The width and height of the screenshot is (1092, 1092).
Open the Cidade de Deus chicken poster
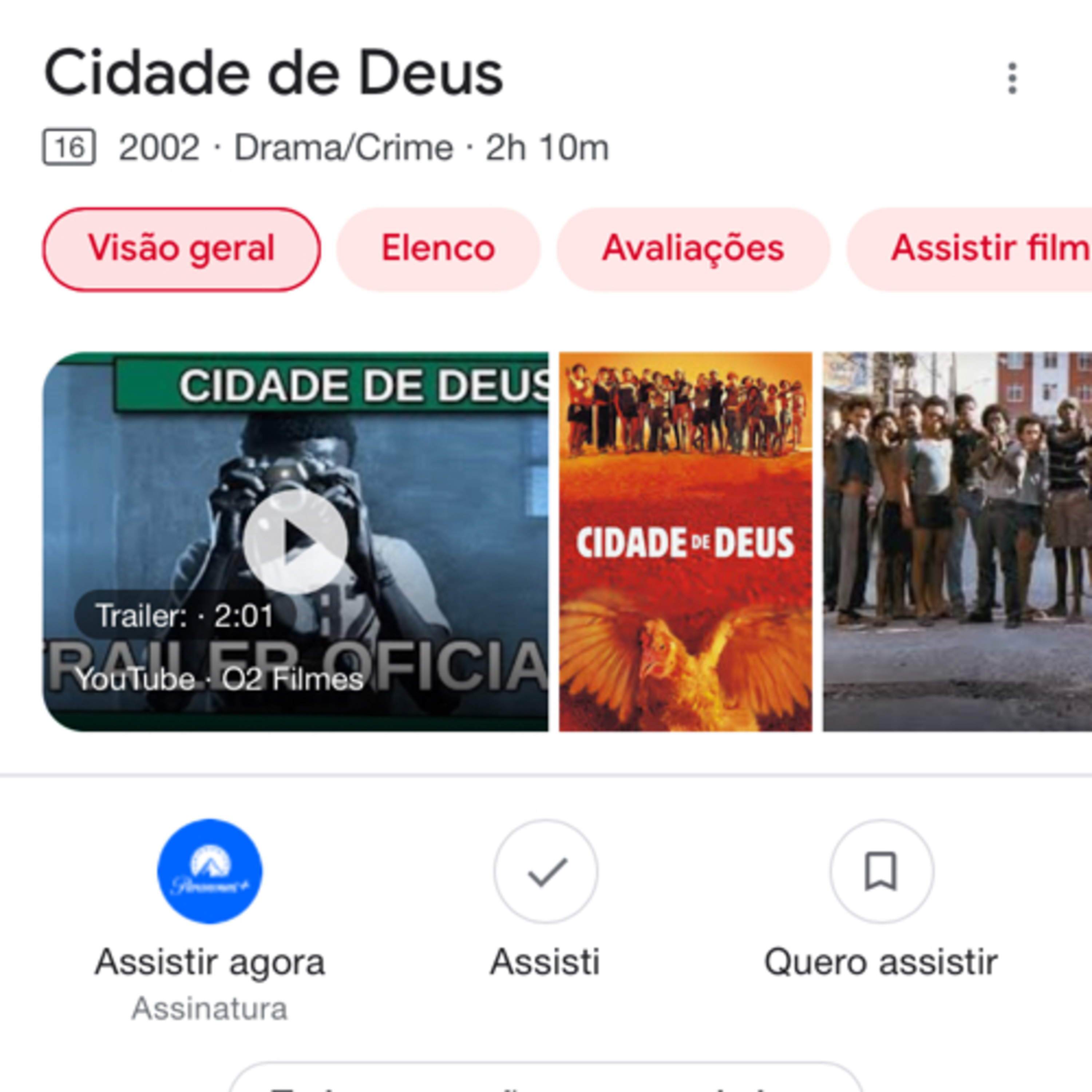click(685, 541)
